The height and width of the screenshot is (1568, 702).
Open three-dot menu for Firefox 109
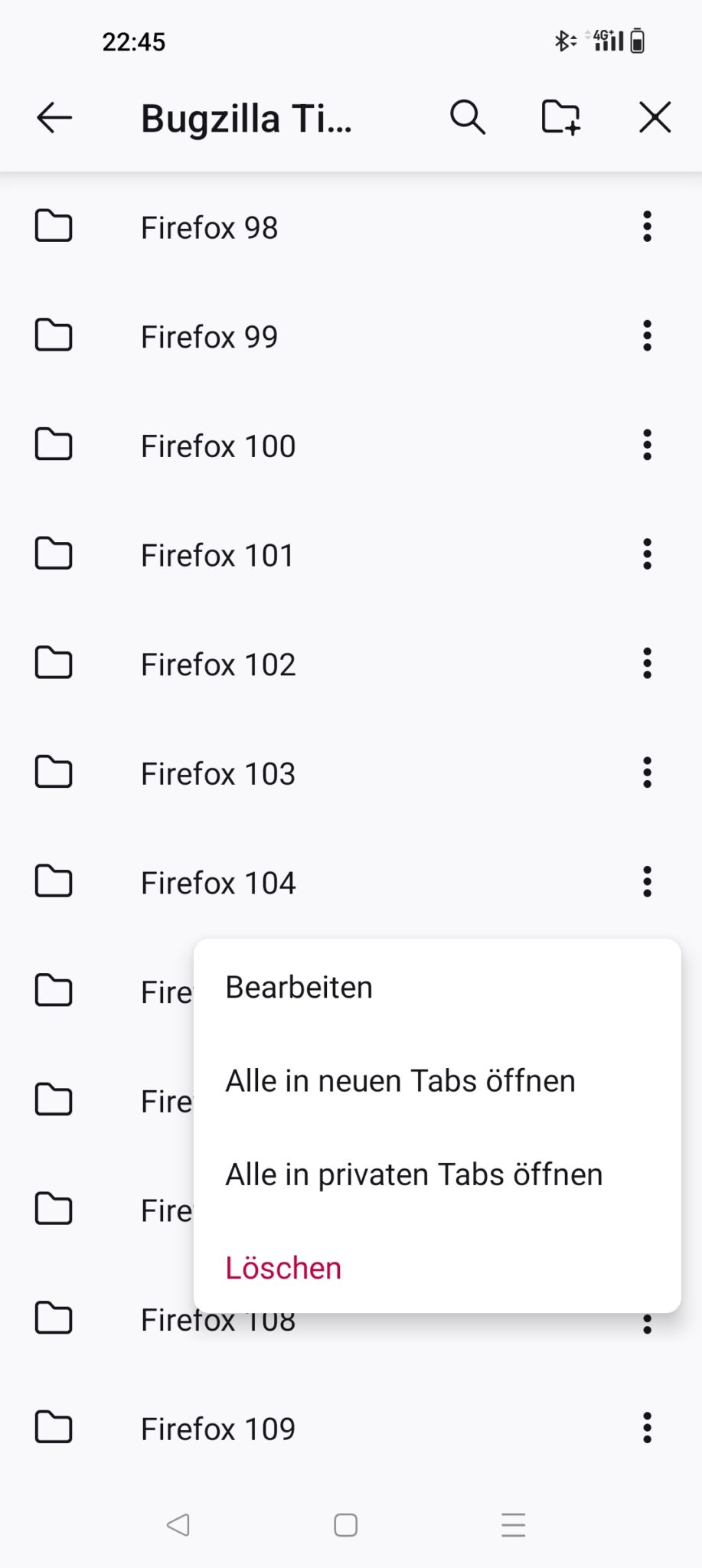[648, 1428]
